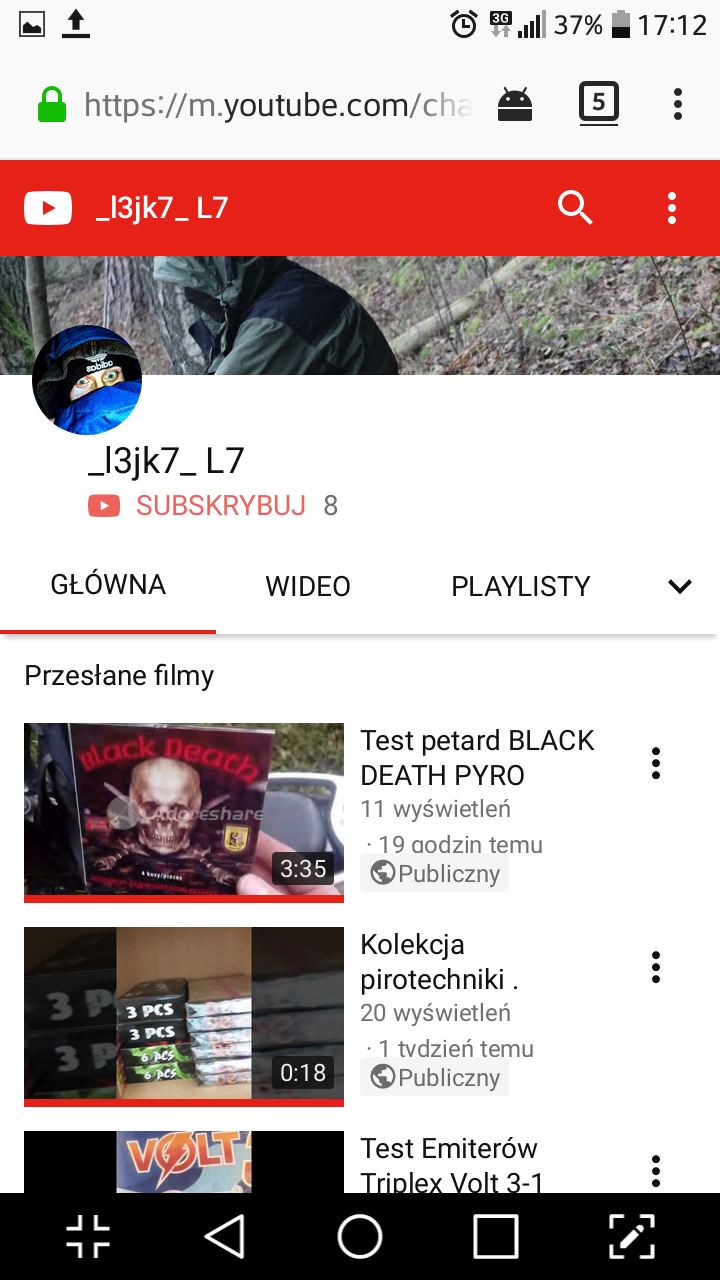Go back with the system back button
This screenshot has width=720, height=1280.
pyautogui.click(x=224, y=1236)
